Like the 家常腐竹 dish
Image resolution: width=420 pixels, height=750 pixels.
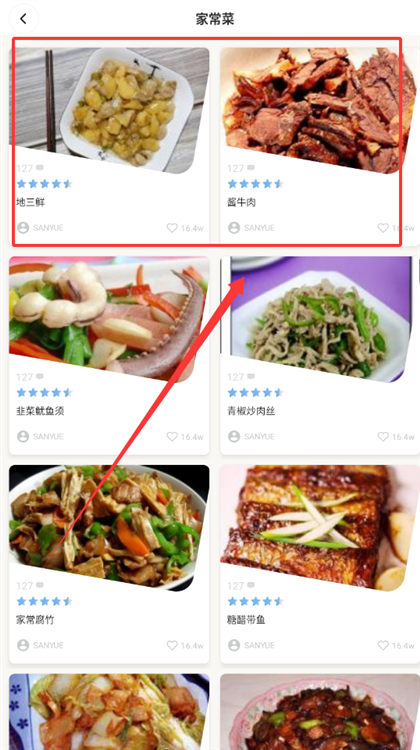click(x=172, y=645)
